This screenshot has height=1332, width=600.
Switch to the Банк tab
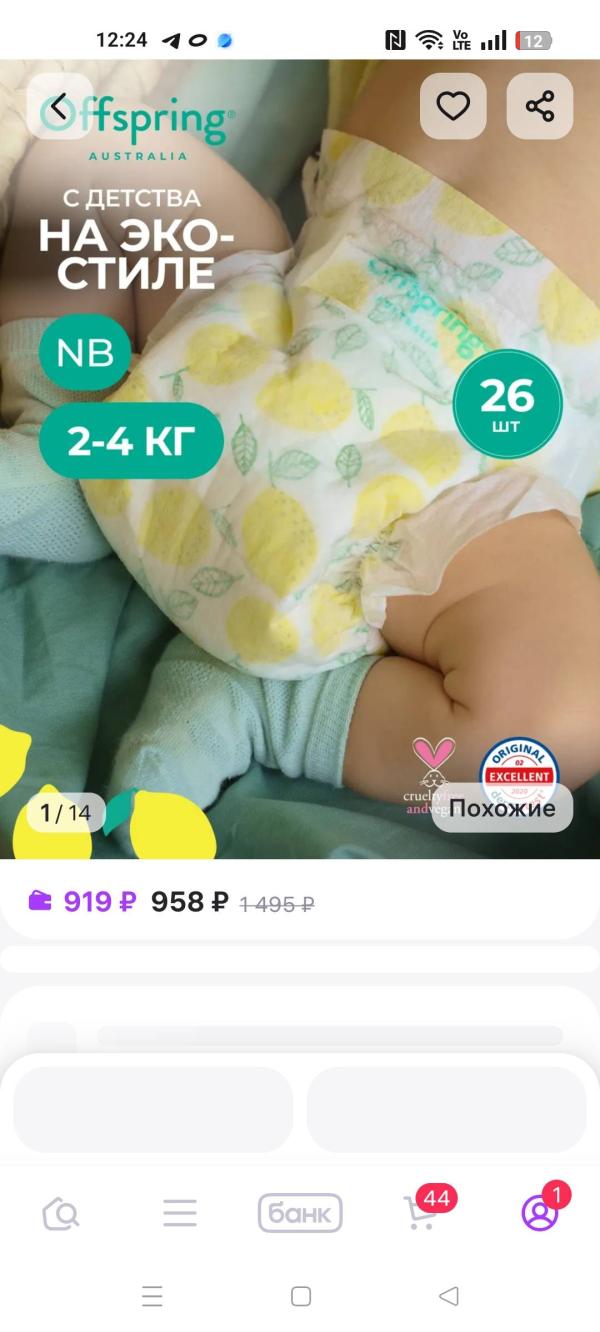coord(300,1214)
